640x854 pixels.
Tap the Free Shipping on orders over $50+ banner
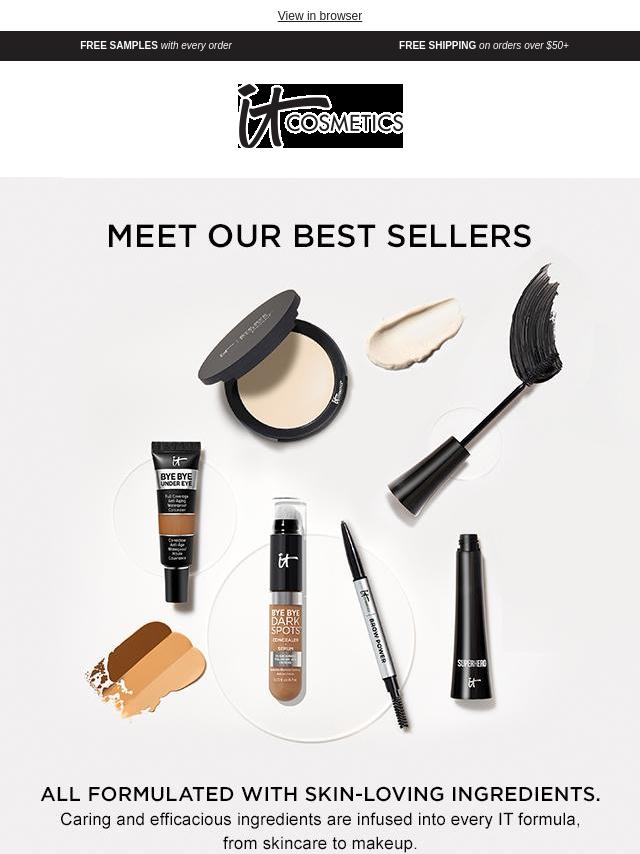click(483, 46)
